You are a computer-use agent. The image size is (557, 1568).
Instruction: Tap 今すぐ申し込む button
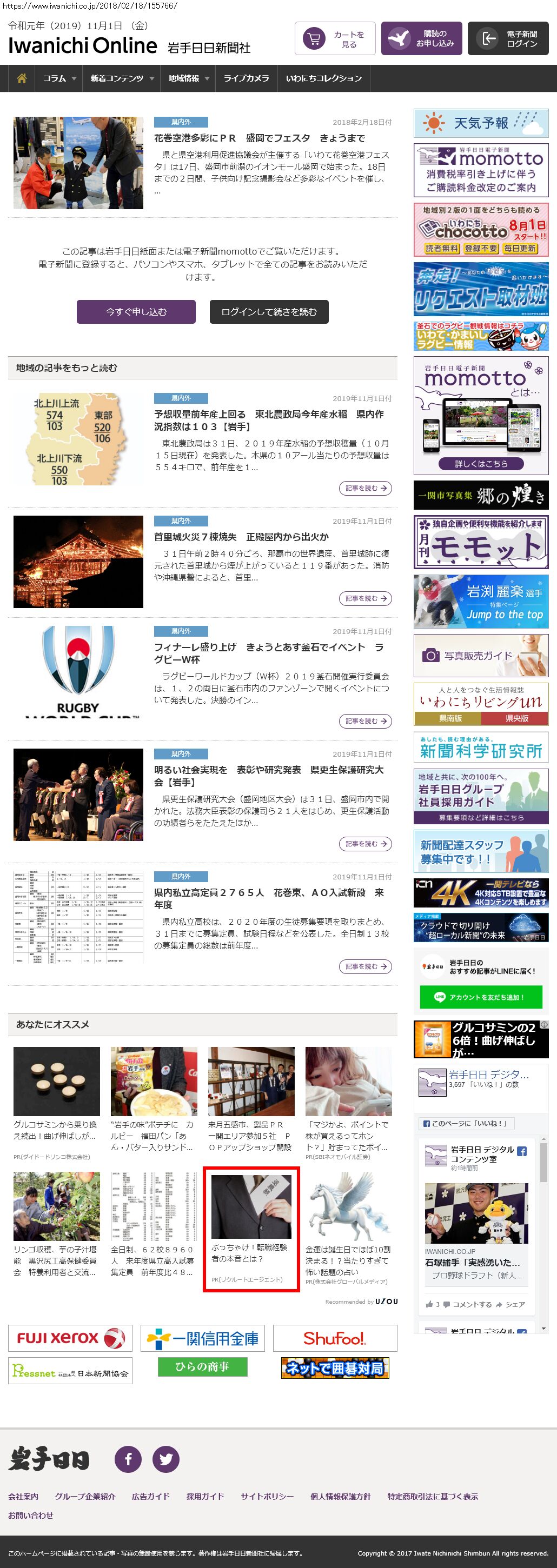coord(136,312)
